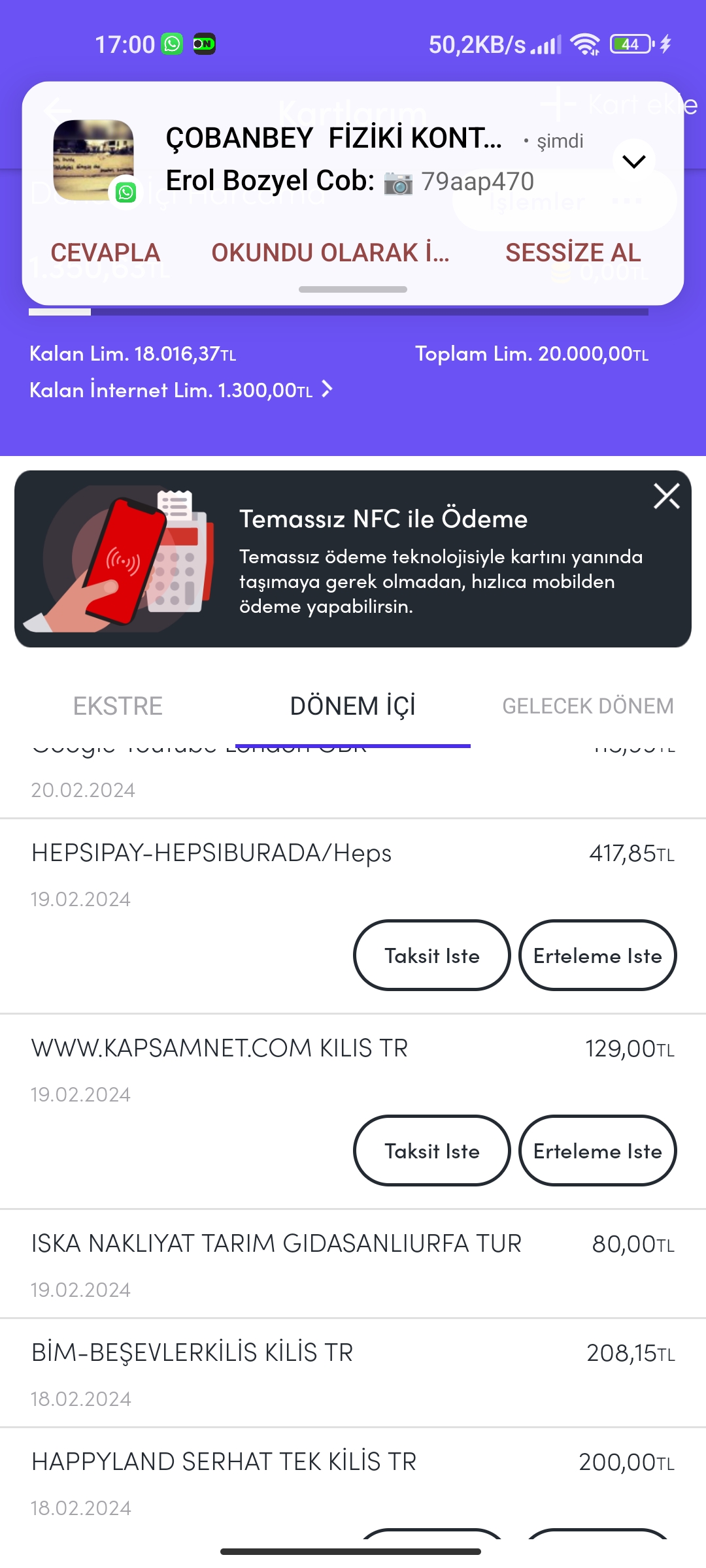Mark the WhatsApp message as read
Viewport: 706px width, 1568px height.
pos(330,253)
